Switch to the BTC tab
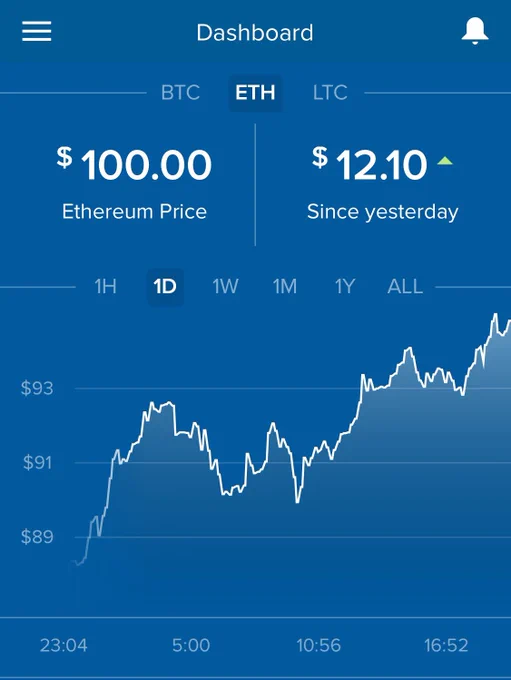Image resolution: width=511 pixels, height=680 pixels. tap(180, 93)
